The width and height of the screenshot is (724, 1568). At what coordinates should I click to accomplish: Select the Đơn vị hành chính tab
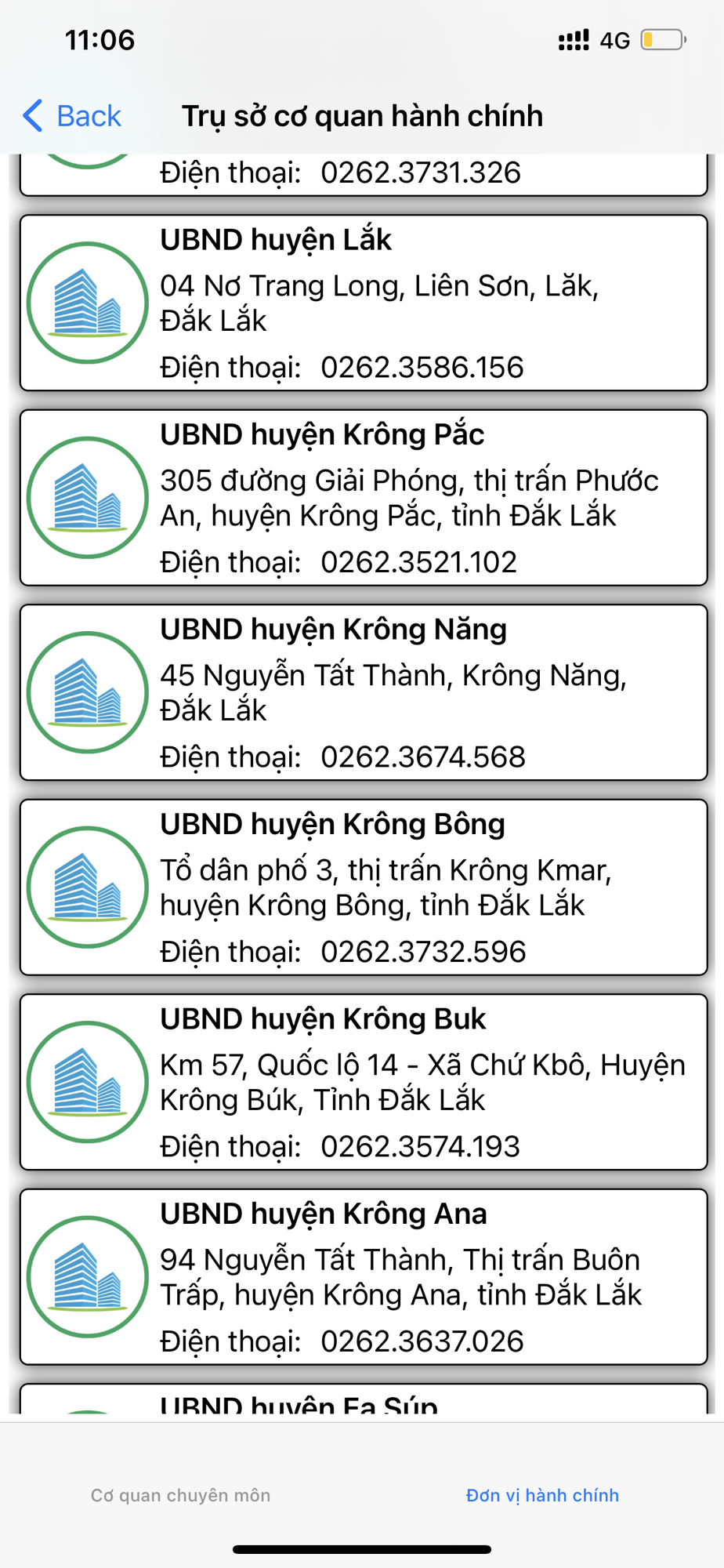coord(542,1495)
